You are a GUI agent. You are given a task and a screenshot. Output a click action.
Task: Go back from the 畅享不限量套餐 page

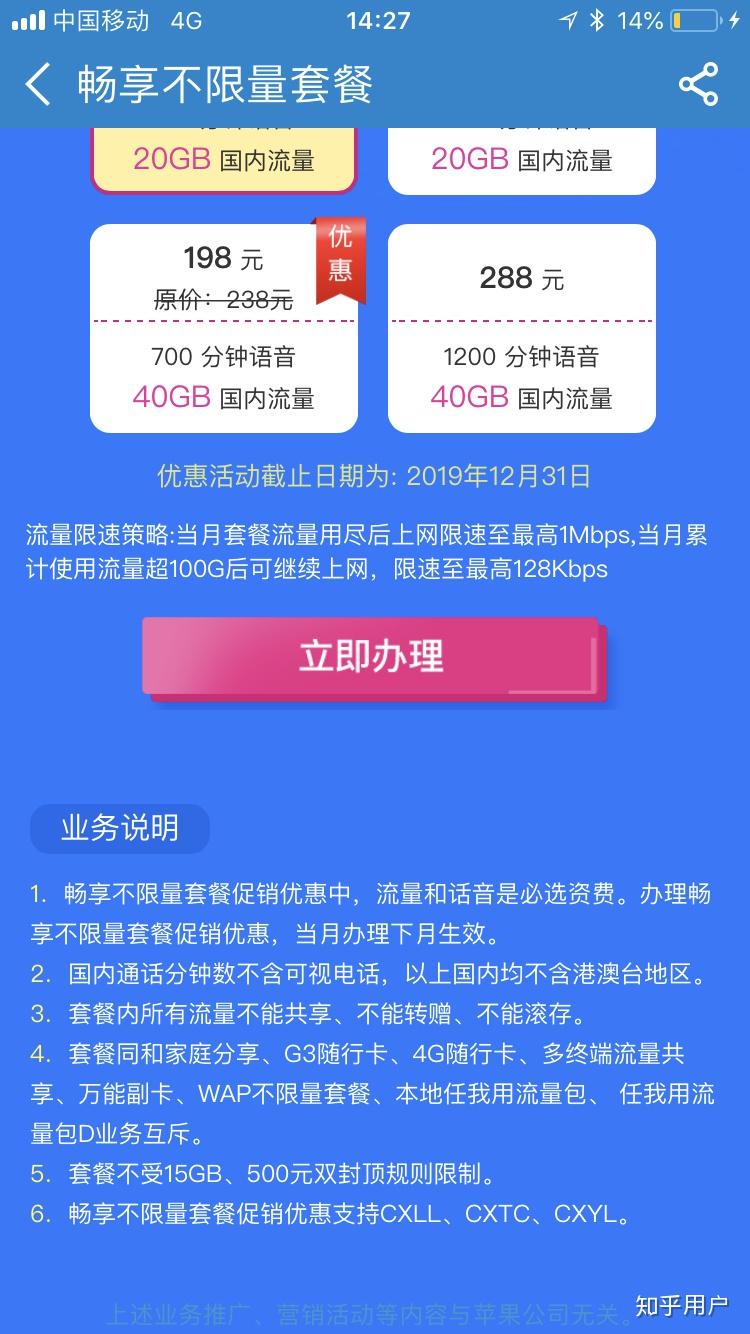(38, 85)
